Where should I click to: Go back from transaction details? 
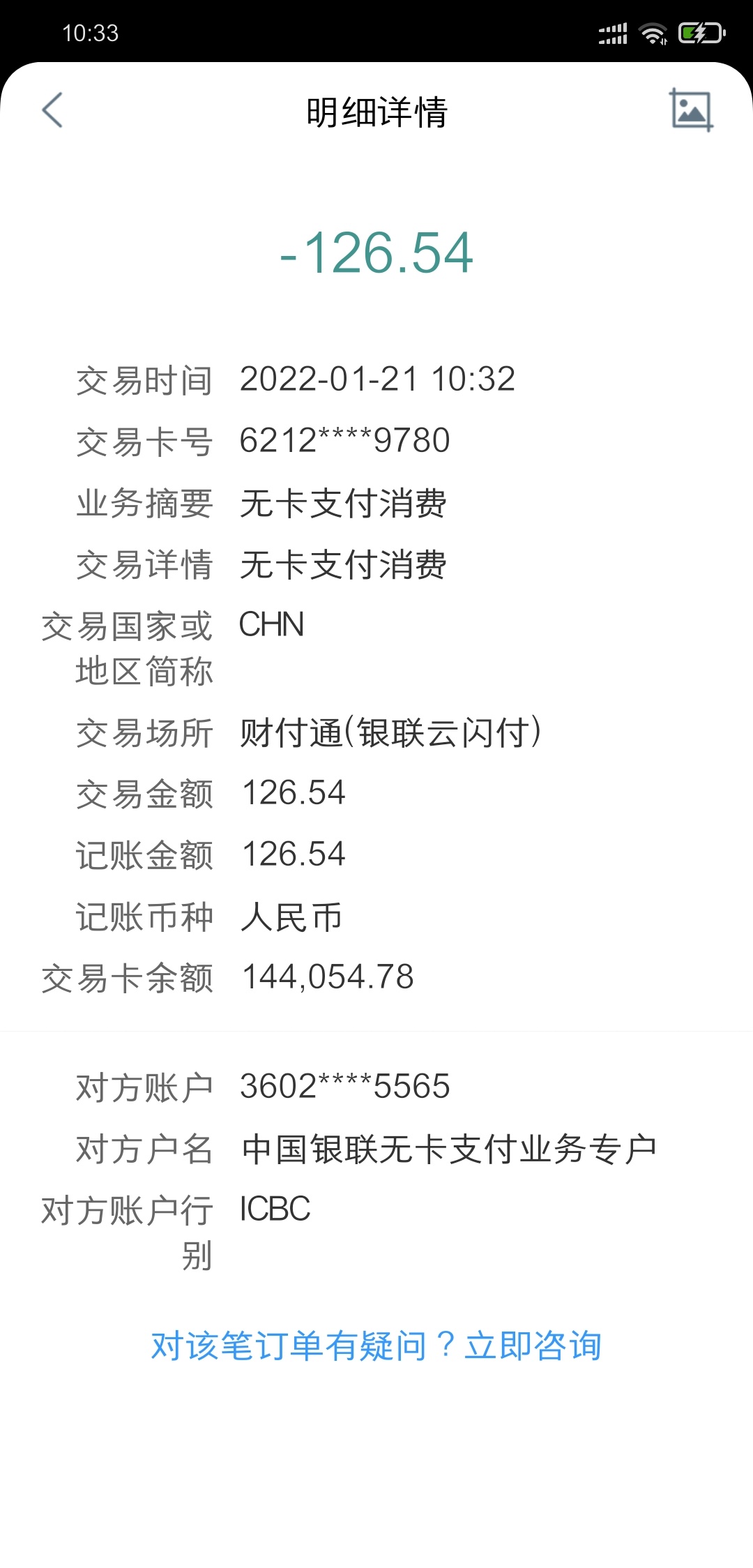[x=52, y=110]
